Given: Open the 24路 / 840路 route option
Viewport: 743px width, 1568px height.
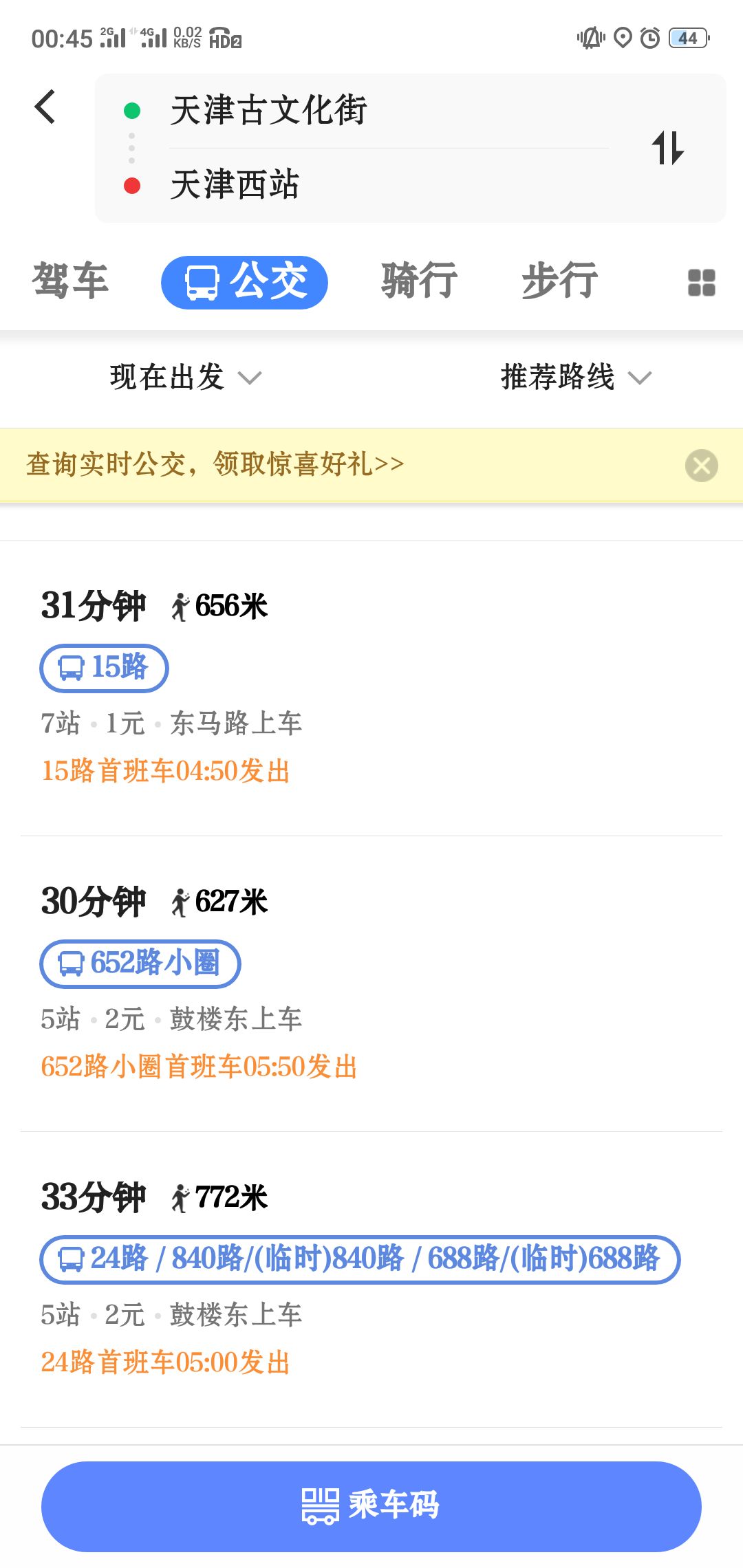Looking at the screenshot, I should click(371, 1279).
